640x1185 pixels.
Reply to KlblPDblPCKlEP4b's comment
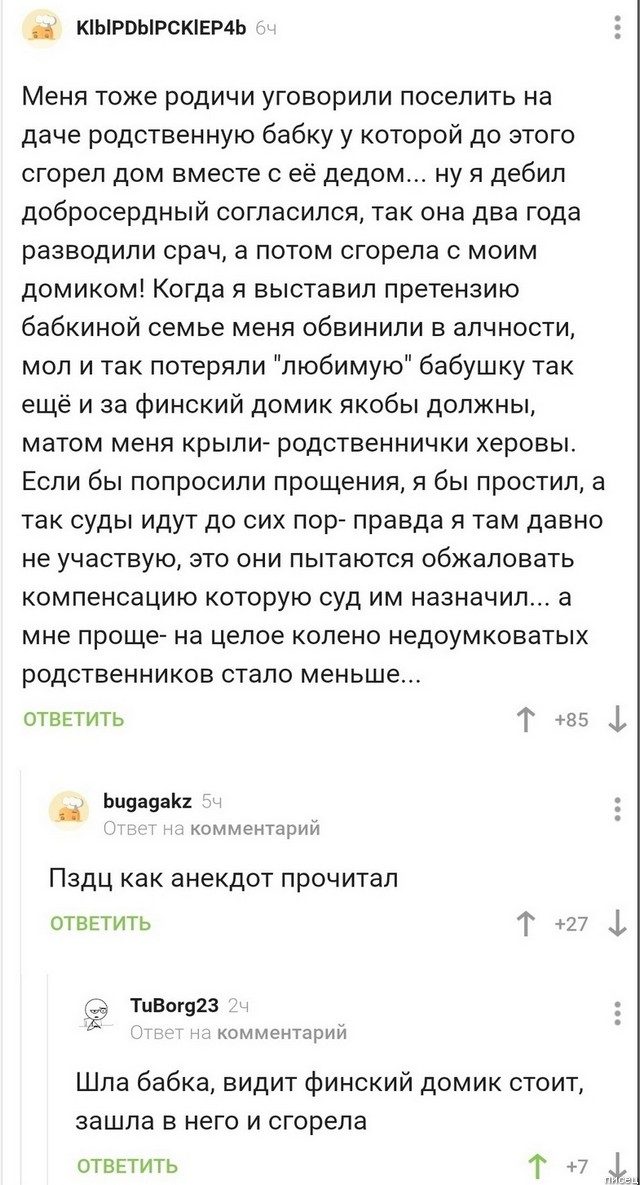point(74,719)
